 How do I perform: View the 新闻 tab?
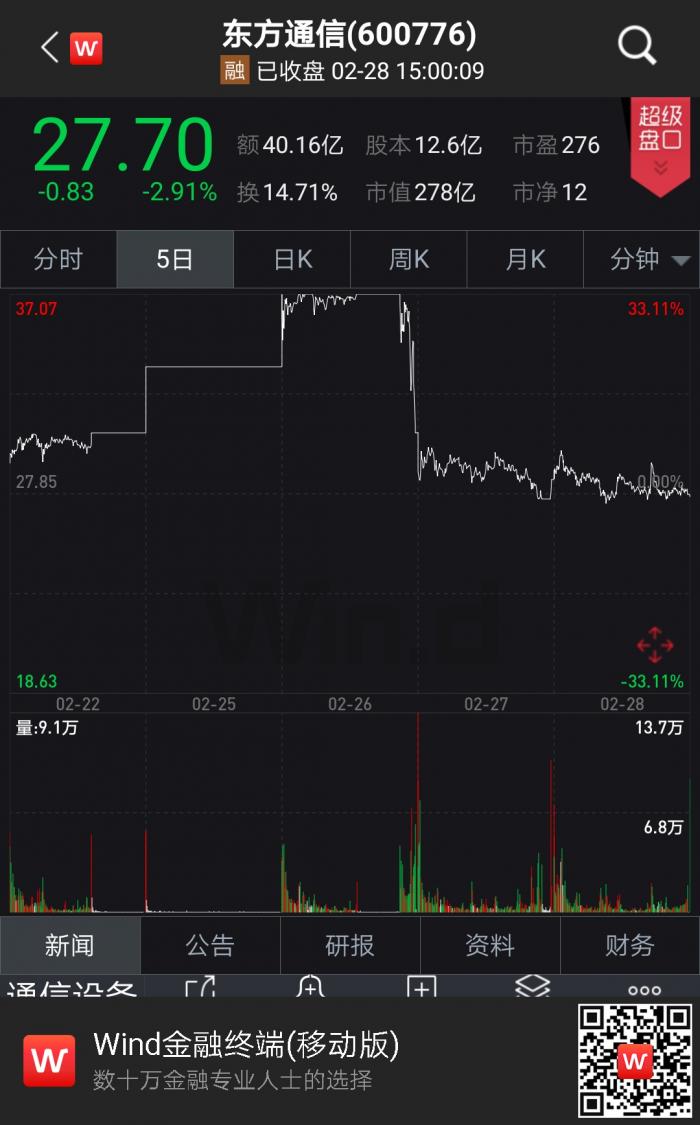click(70, 945)
